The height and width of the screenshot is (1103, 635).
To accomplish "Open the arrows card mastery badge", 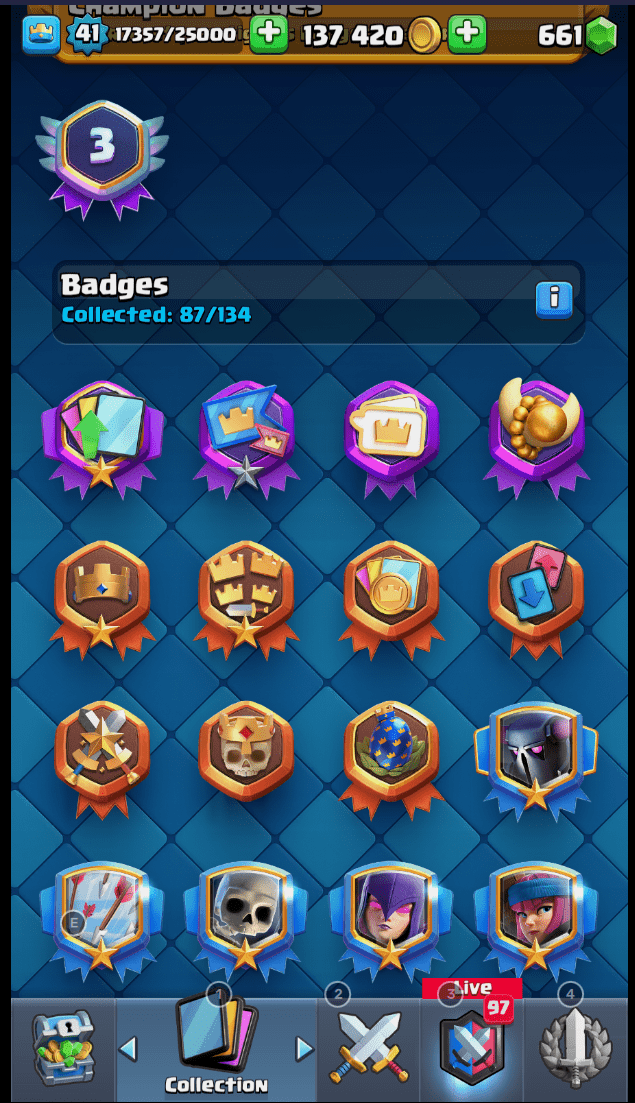I will coord(102,912).
